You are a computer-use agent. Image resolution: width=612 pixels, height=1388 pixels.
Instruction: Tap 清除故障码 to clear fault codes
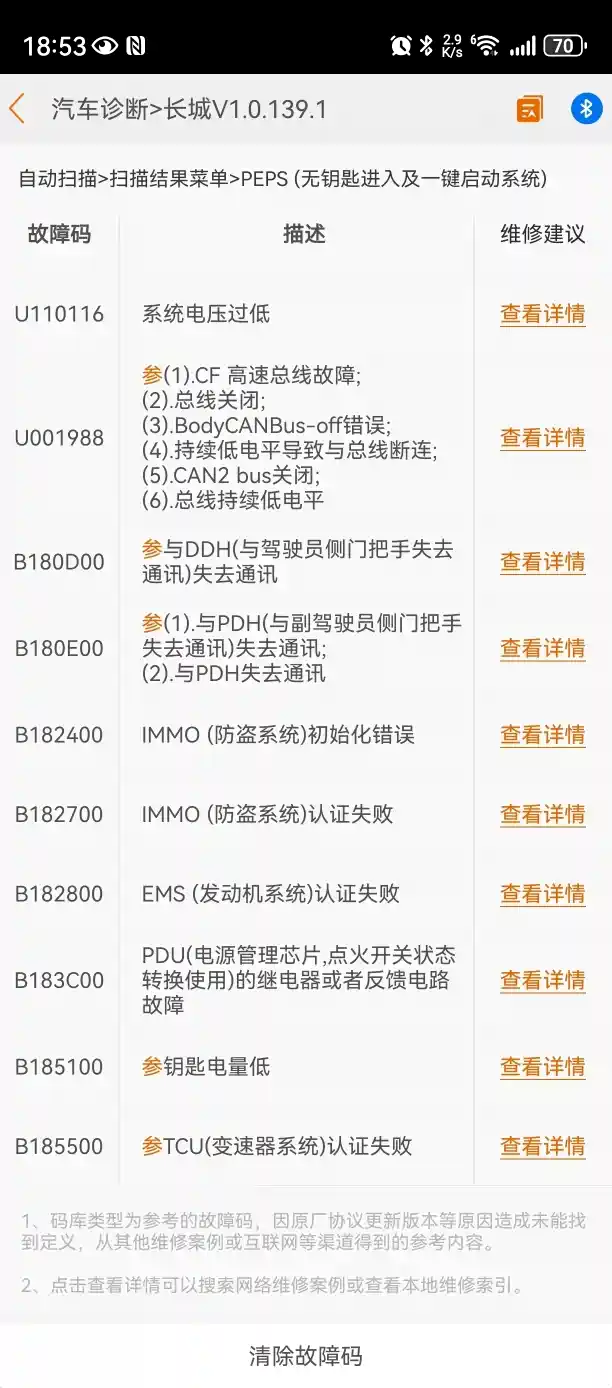[x=305, y=1356]
